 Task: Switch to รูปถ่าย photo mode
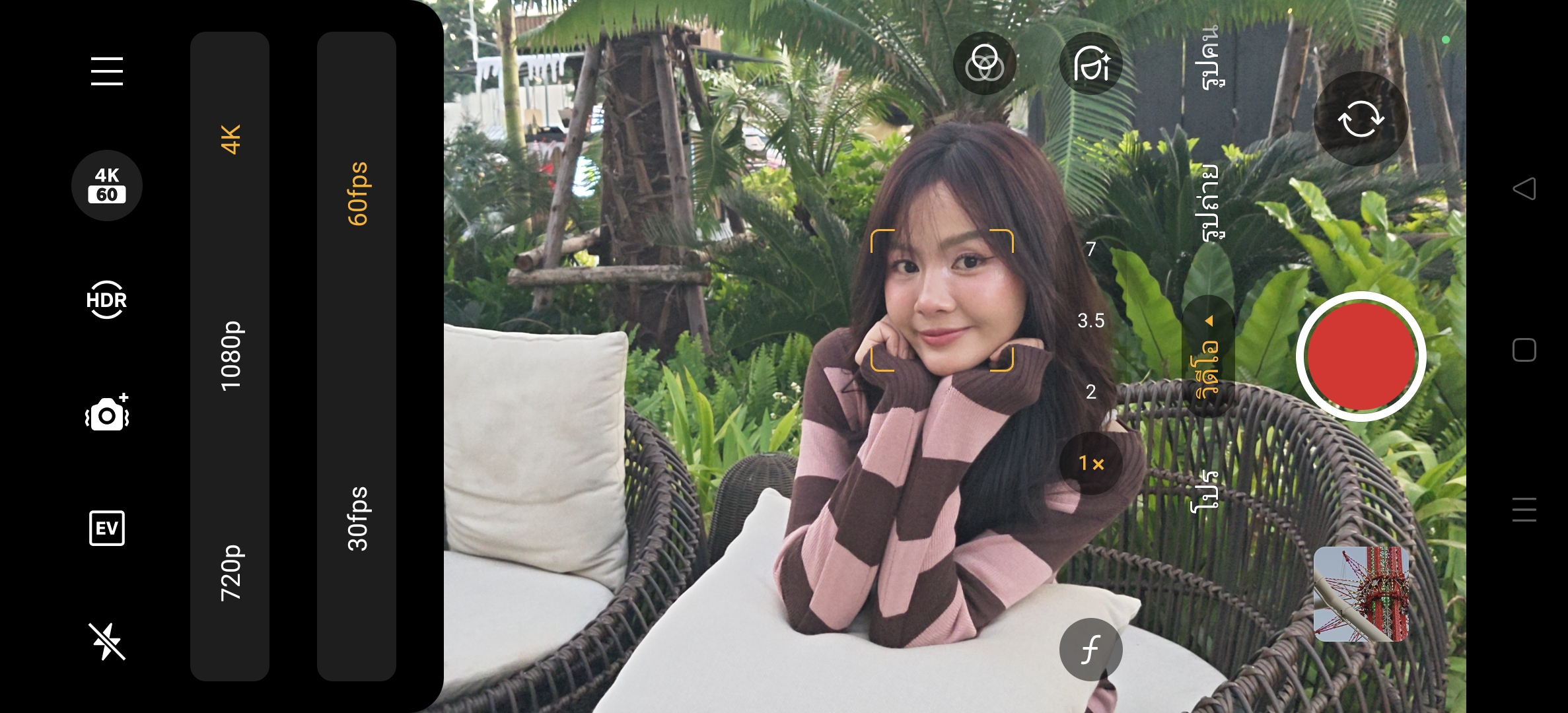pos(1210,203)
